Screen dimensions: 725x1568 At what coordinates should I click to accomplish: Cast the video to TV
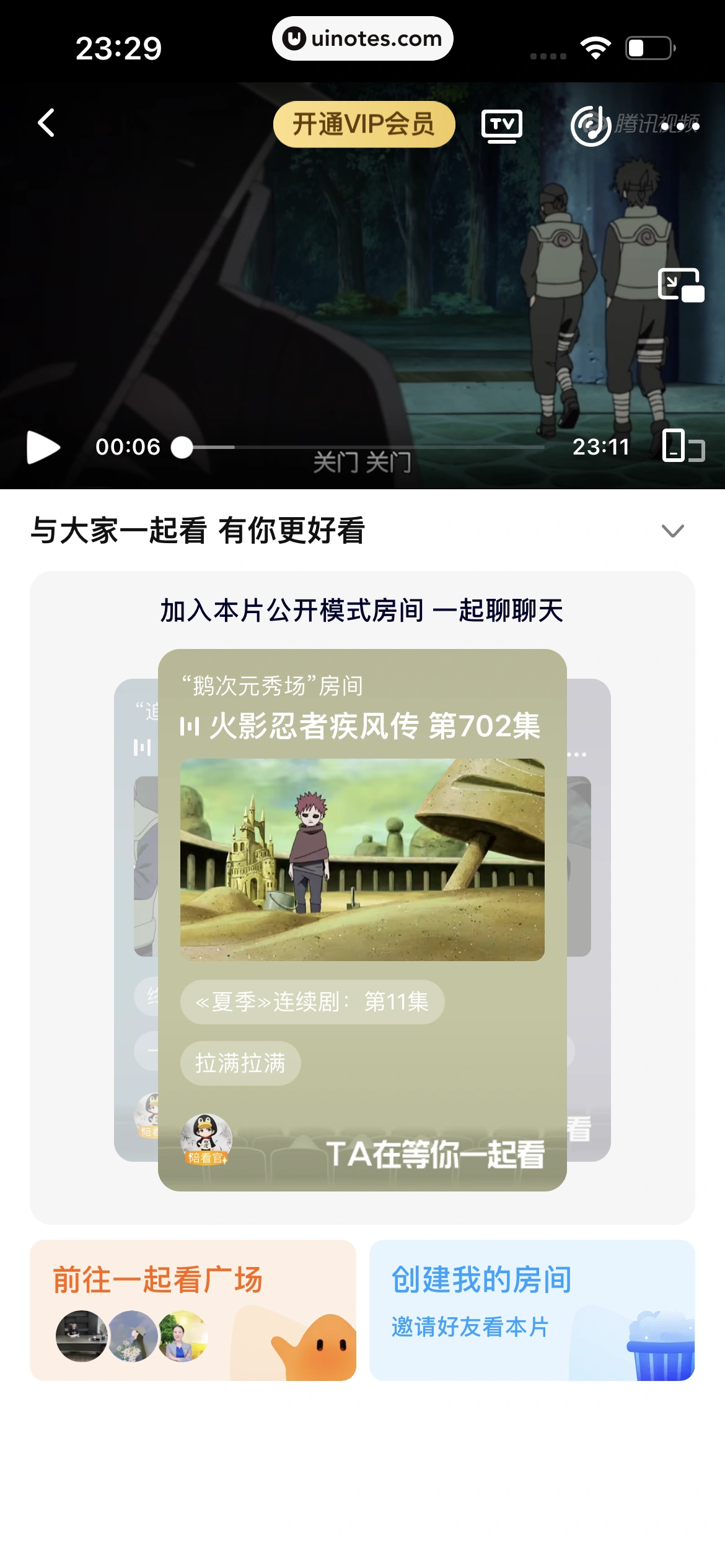coord(501,126)
